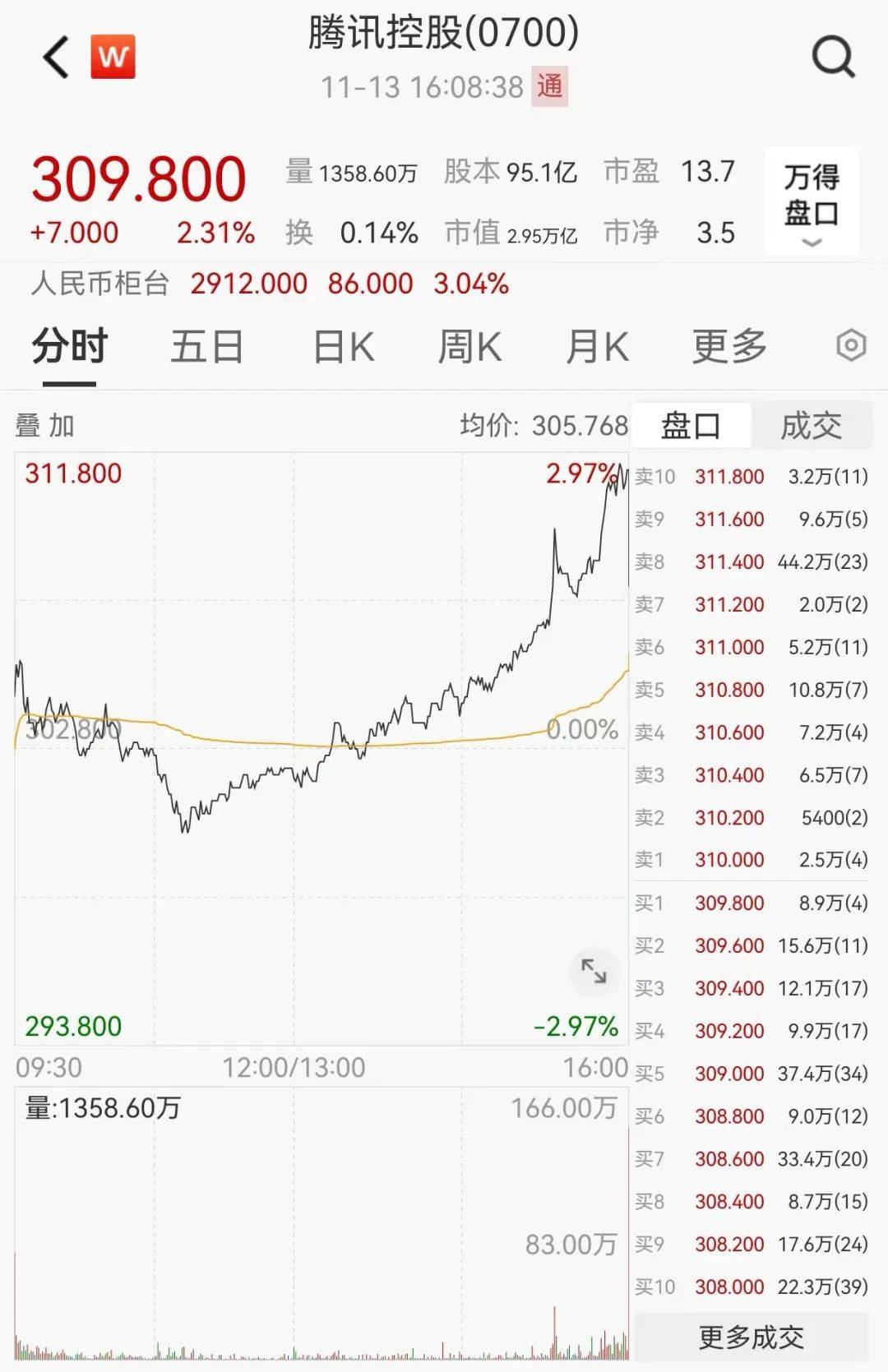Open chart settings hexagon icon
Screen dimensions: 888x1372
(x=851, y=346)
